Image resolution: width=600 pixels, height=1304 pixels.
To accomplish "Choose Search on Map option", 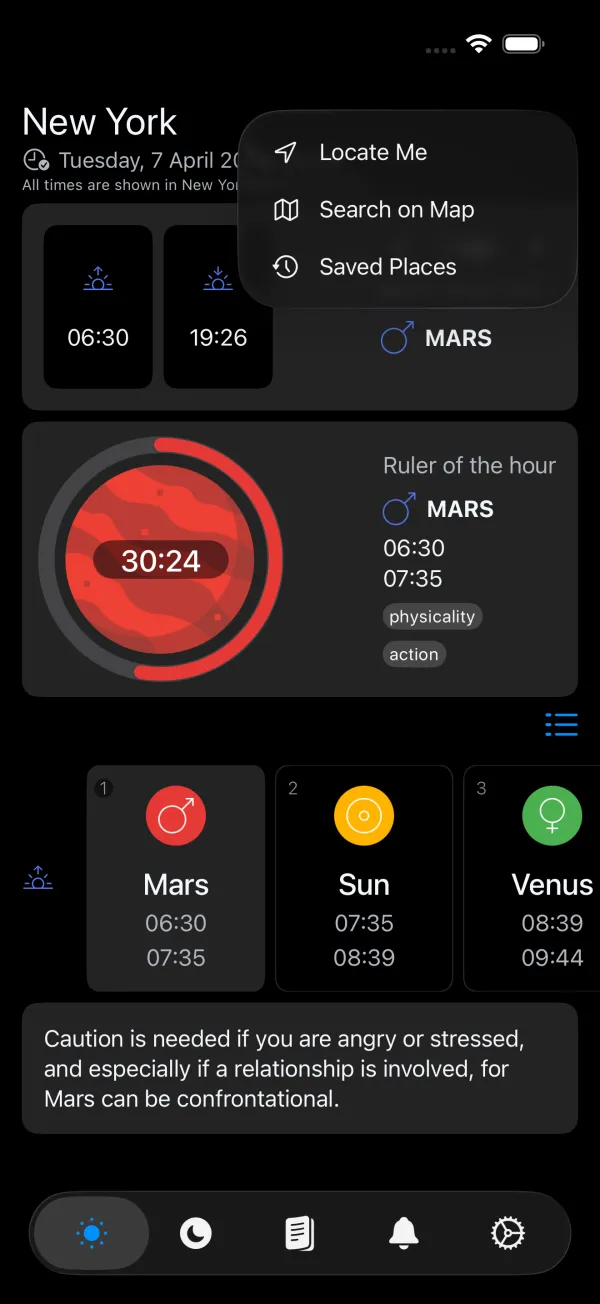I will (x=395, y=210).
